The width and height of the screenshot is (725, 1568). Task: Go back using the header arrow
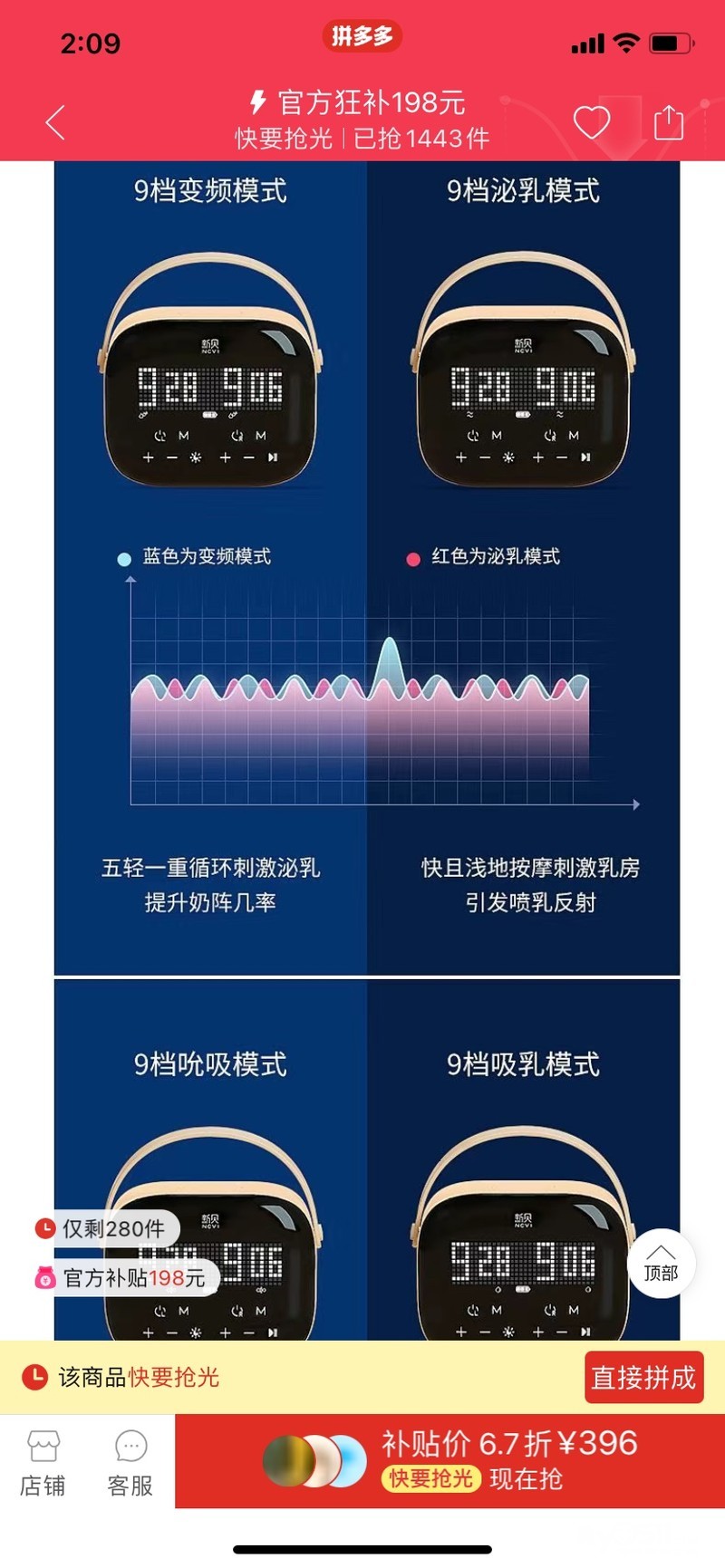pyautogui.click(x=56, y=122)
